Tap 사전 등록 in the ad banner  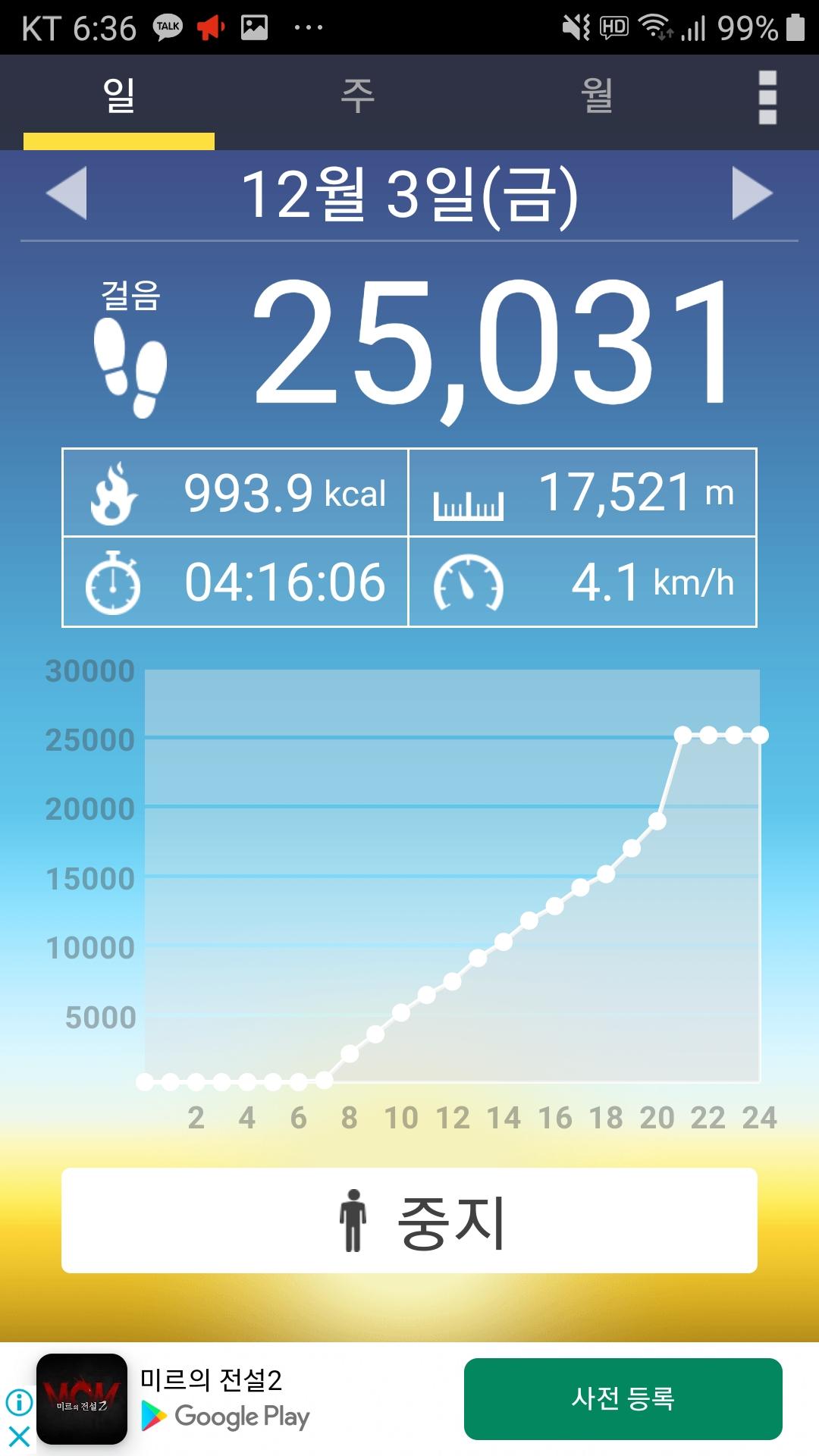point(623,1398)
